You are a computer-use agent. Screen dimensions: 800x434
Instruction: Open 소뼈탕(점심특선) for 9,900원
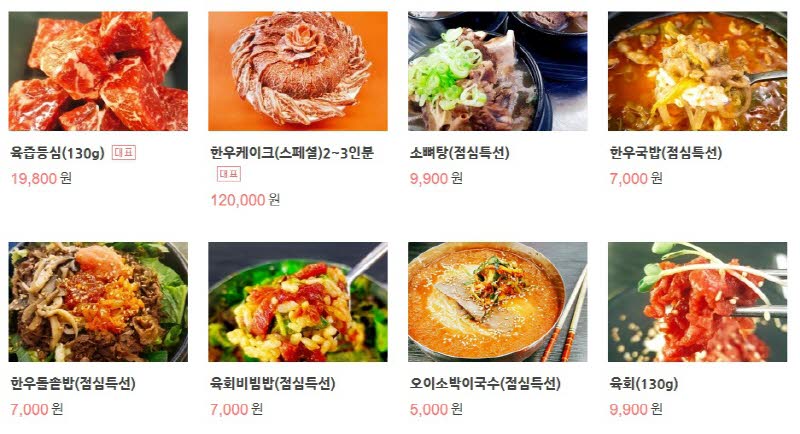pyautogui.click(x=498, y=72)
